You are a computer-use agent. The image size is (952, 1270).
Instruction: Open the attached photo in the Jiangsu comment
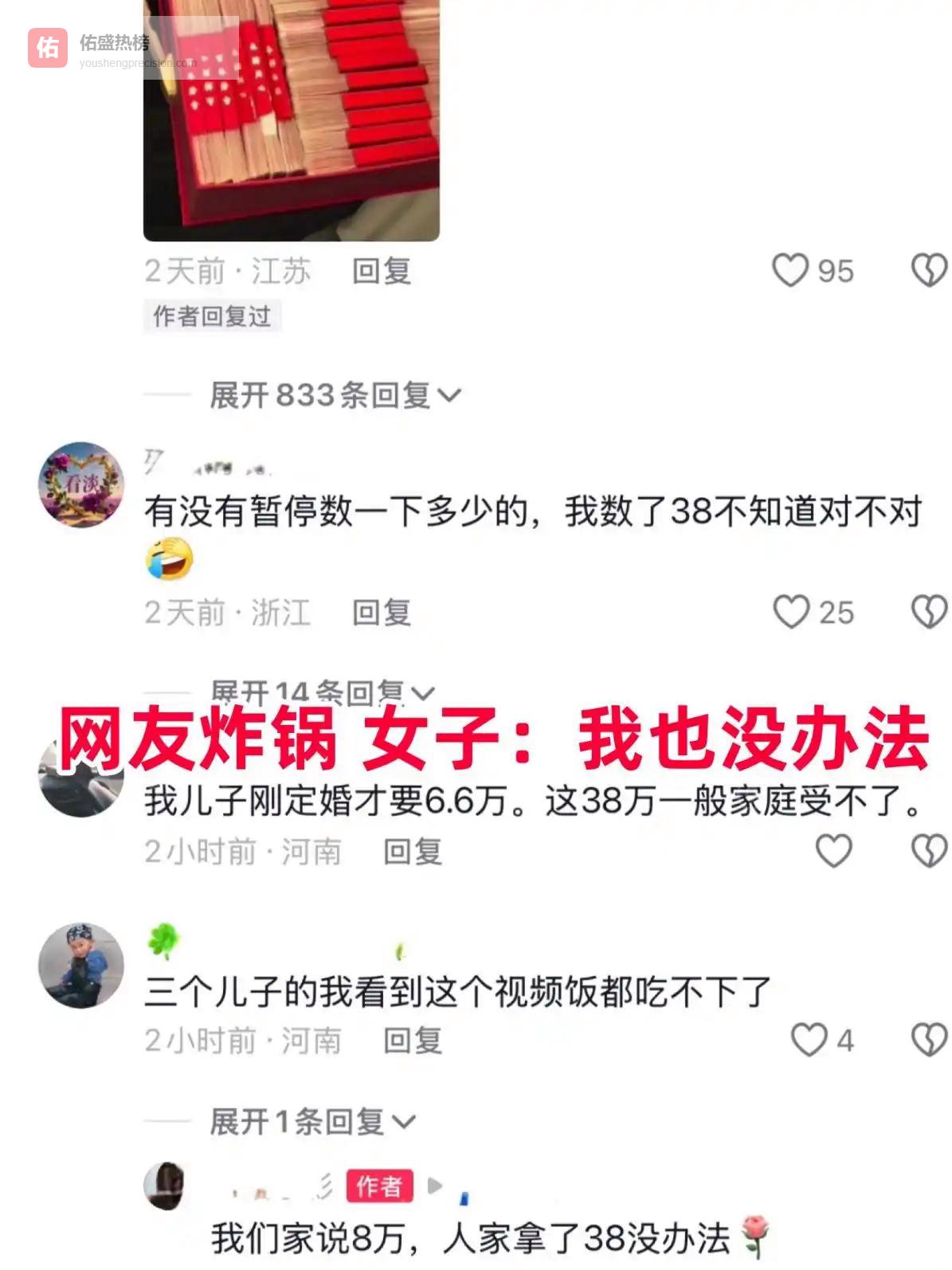tap(291, 120)
